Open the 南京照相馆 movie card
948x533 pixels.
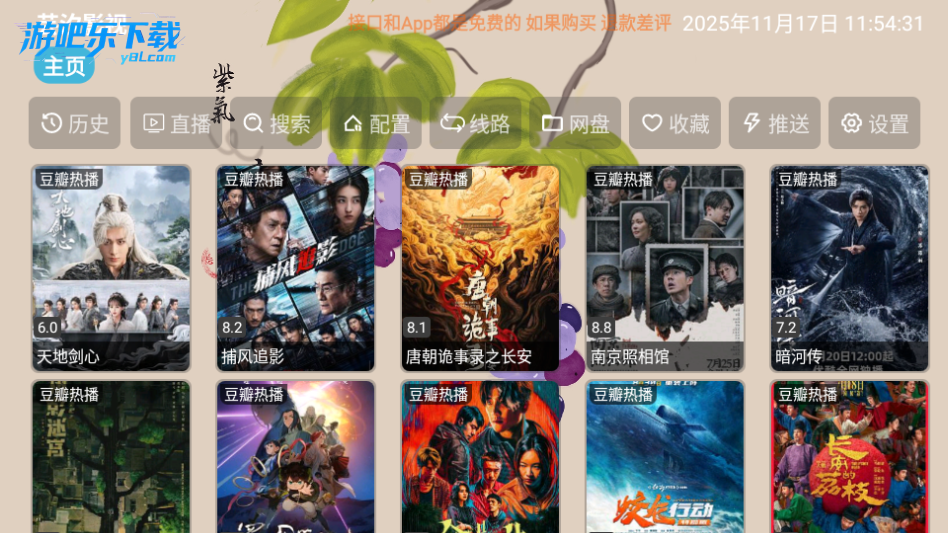(665, 268)
